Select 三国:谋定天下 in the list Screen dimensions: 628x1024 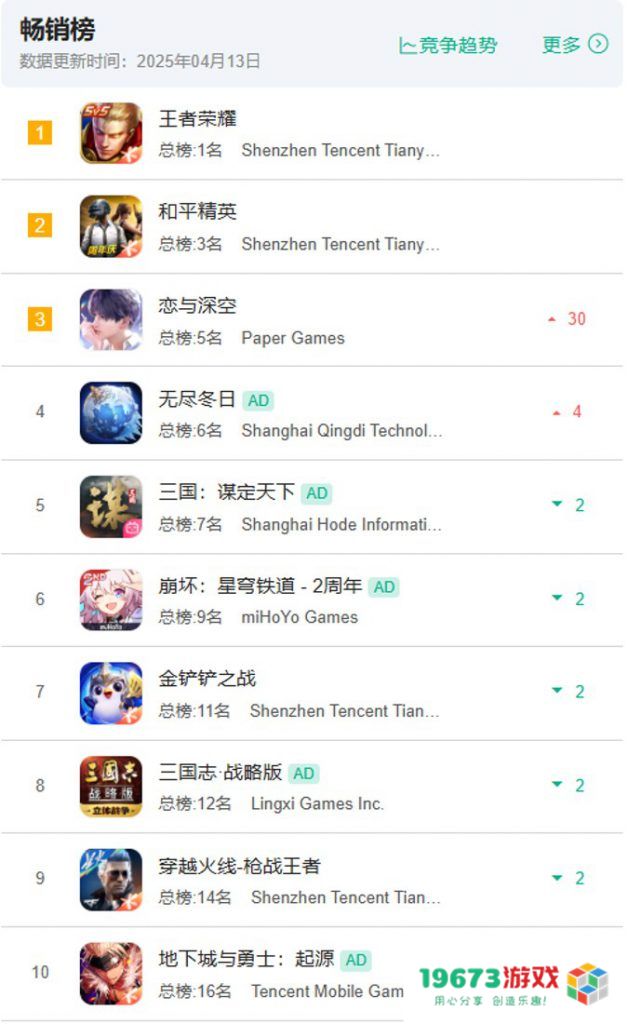pos(312,507)
